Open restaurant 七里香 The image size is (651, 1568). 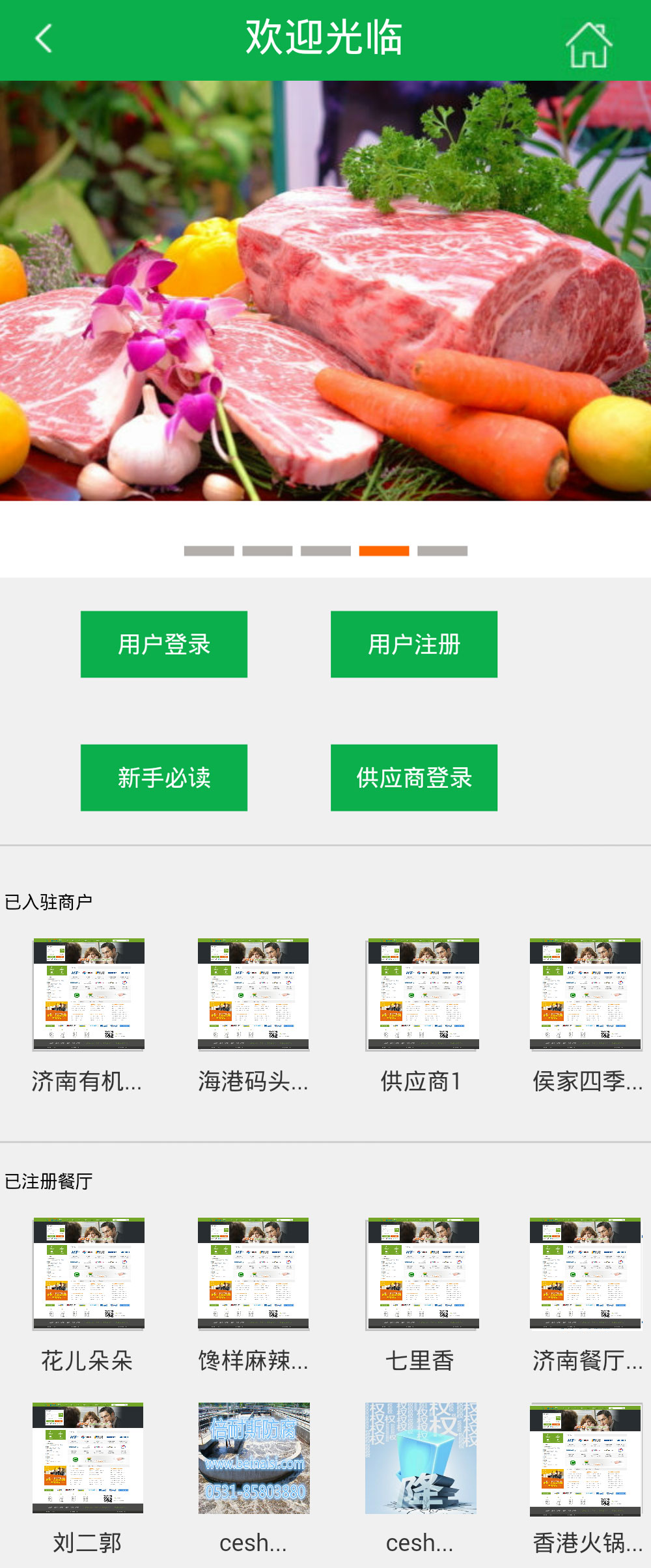click(x=423, y=1274)
